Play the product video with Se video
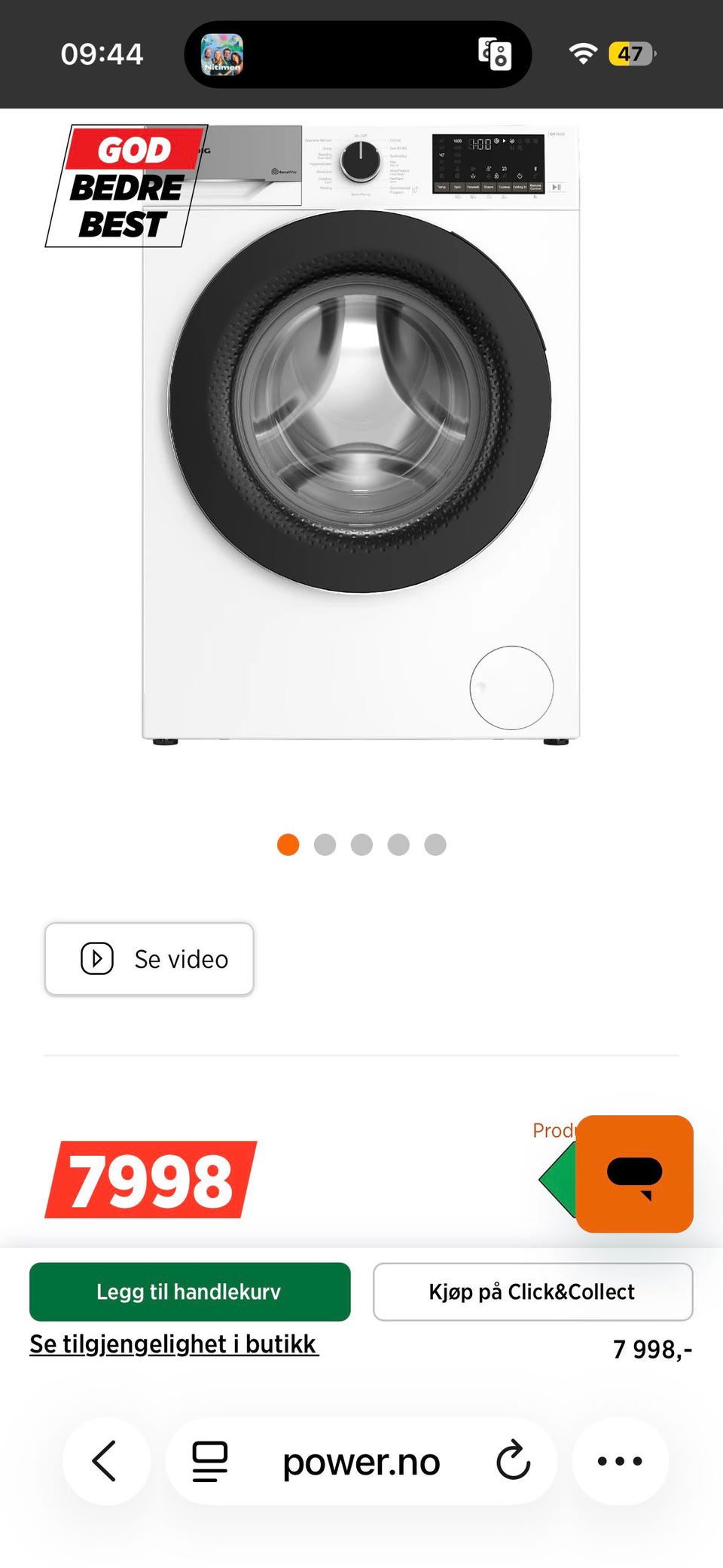The image size is (723, 1568). point(149,959)
